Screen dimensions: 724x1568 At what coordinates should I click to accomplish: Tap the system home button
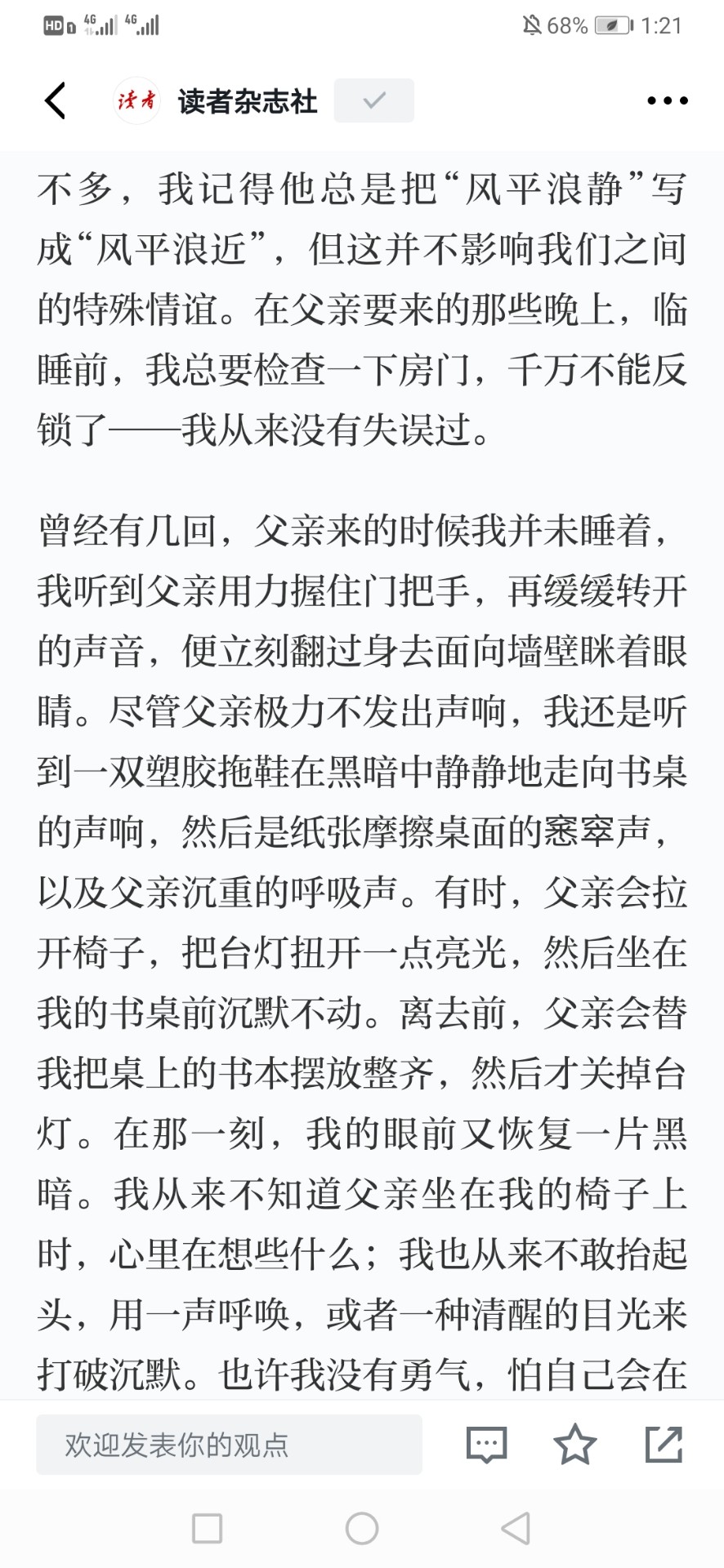click(x=362, y=1529)
